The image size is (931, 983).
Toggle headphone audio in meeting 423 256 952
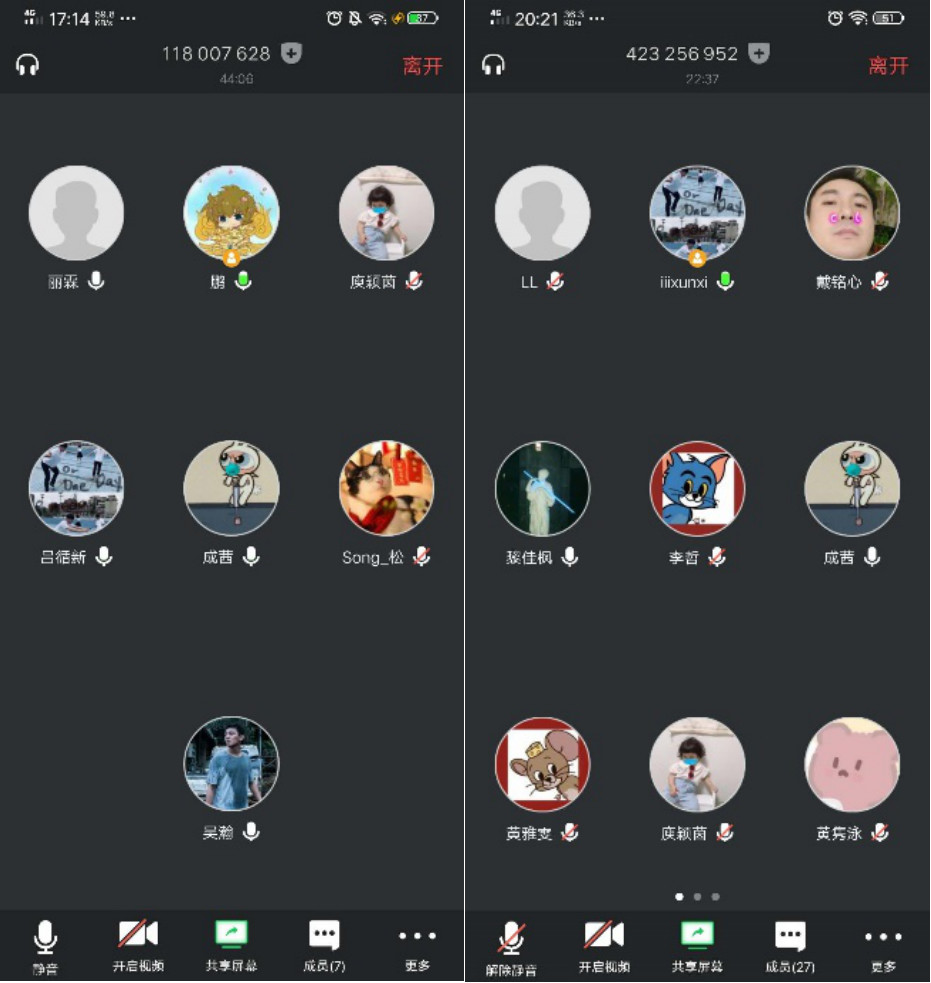[x=493, y=66]
